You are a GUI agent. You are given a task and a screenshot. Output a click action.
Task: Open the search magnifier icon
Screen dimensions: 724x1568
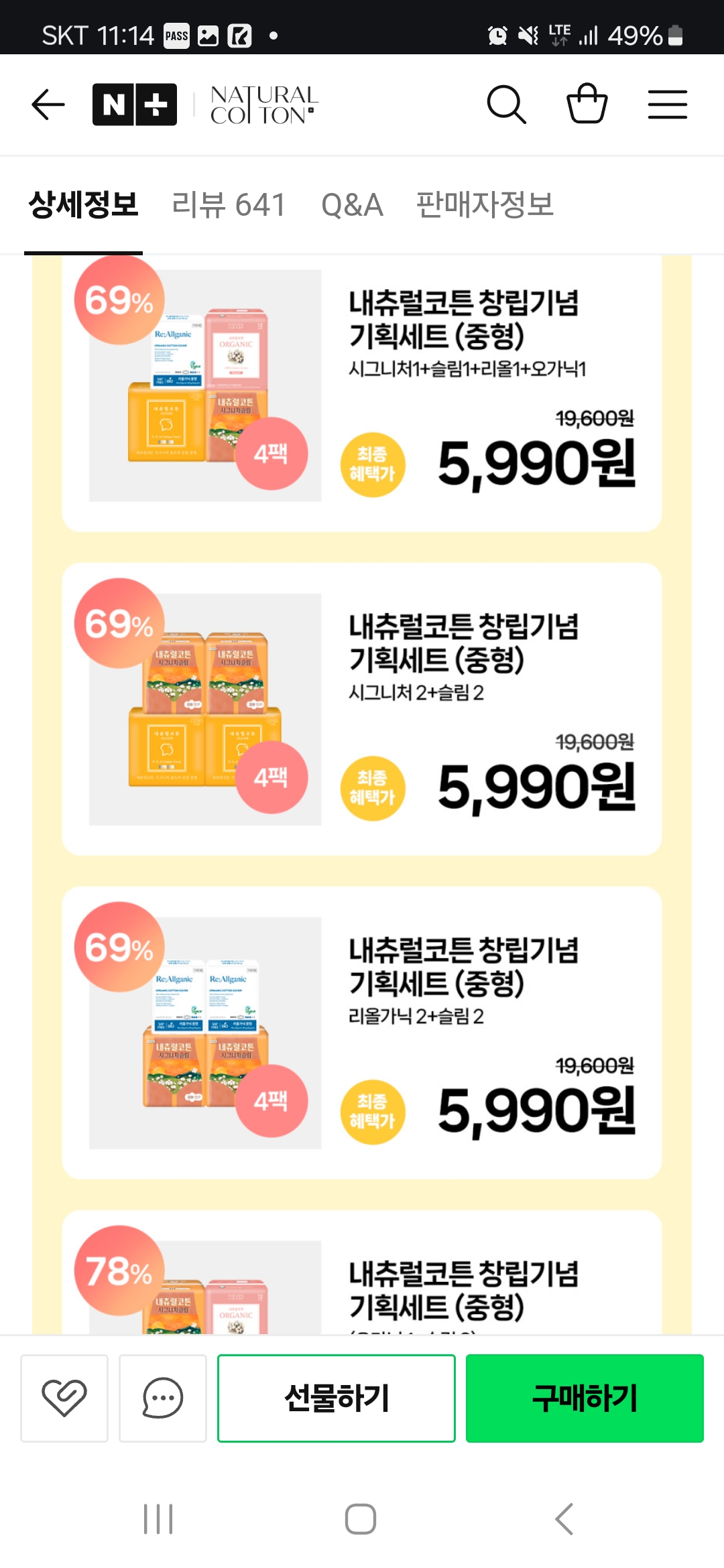click(506, 105)
